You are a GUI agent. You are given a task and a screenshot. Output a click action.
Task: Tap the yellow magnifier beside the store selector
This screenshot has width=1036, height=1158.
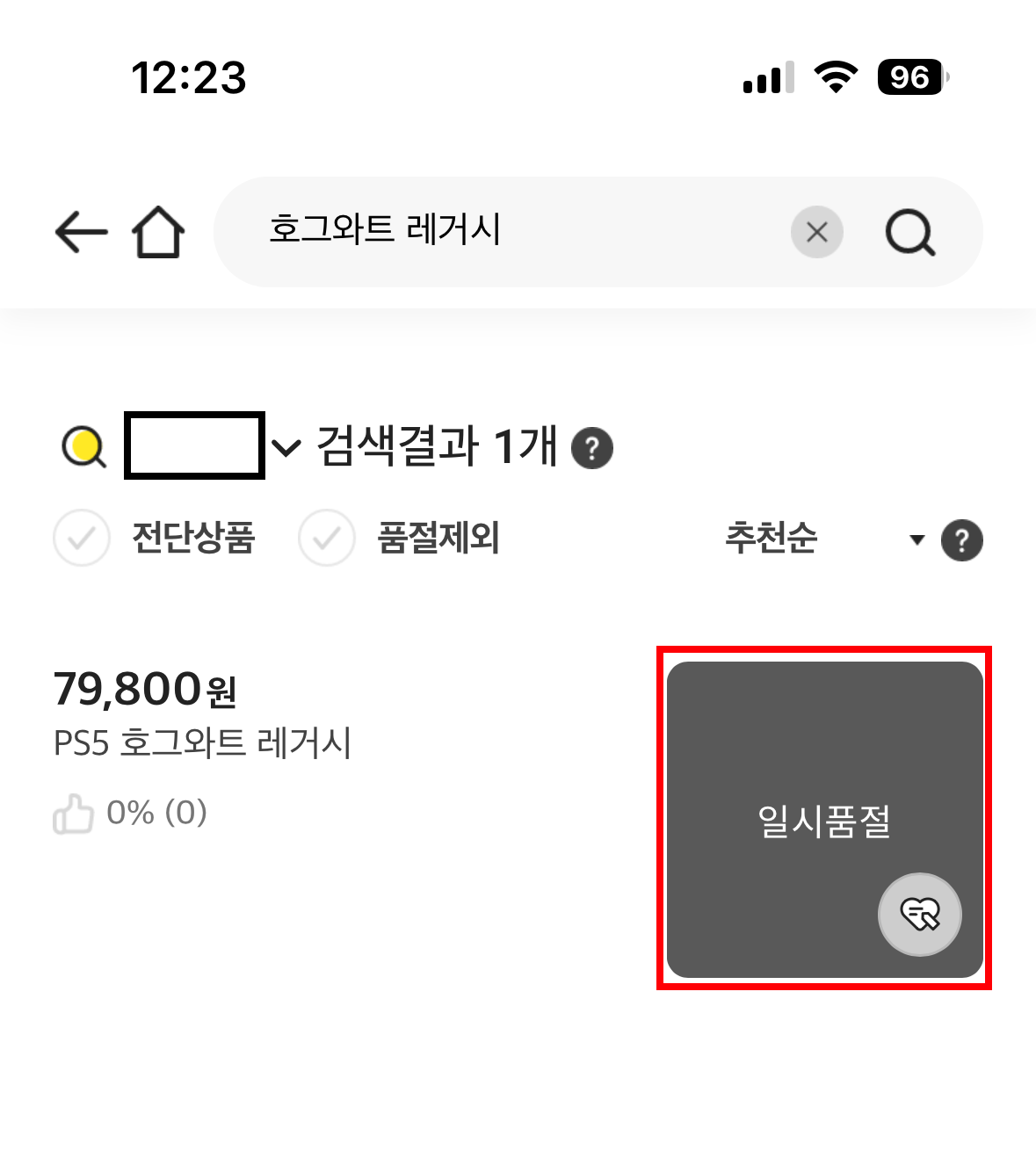tap(82, 446)
